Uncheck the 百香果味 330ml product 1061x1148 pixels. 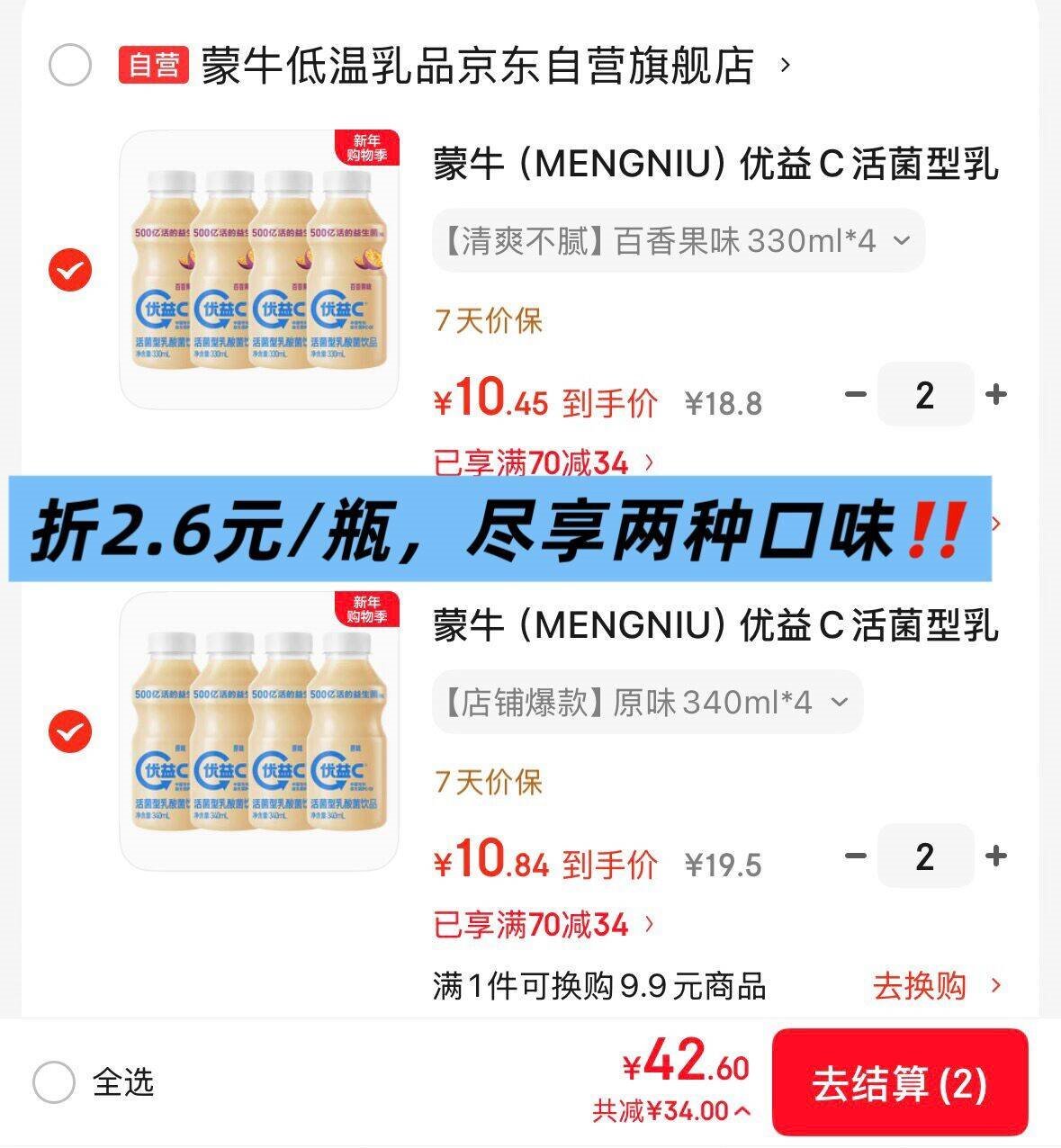[69, 271]
